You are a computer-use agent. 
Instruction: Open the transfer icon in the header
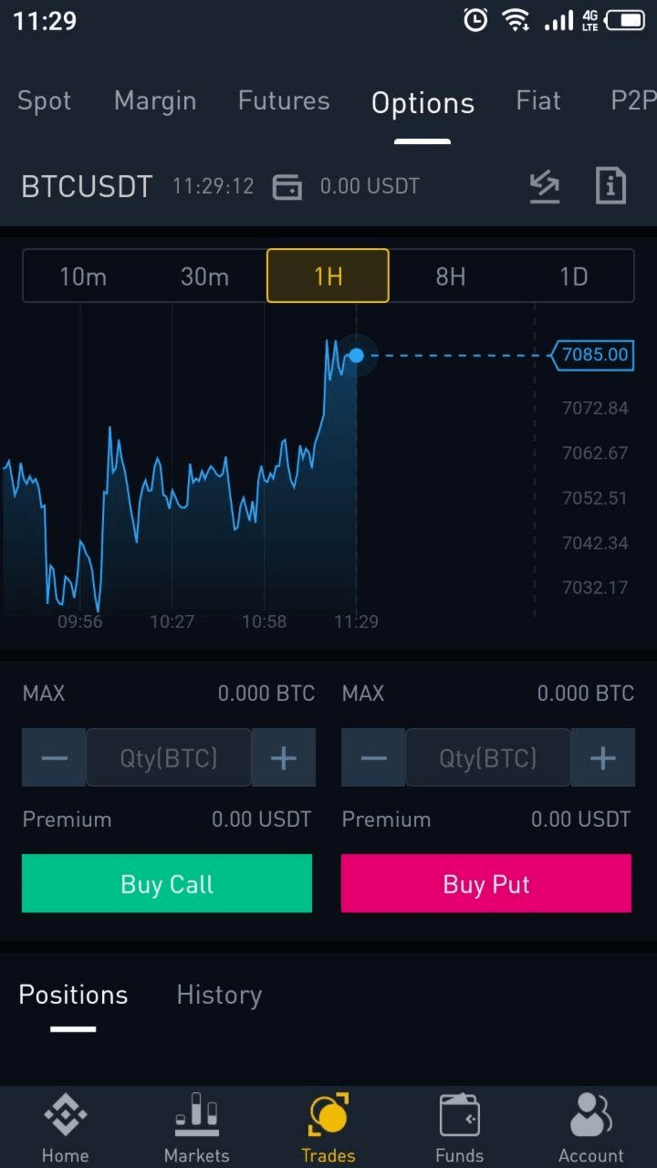pos(544,186)
